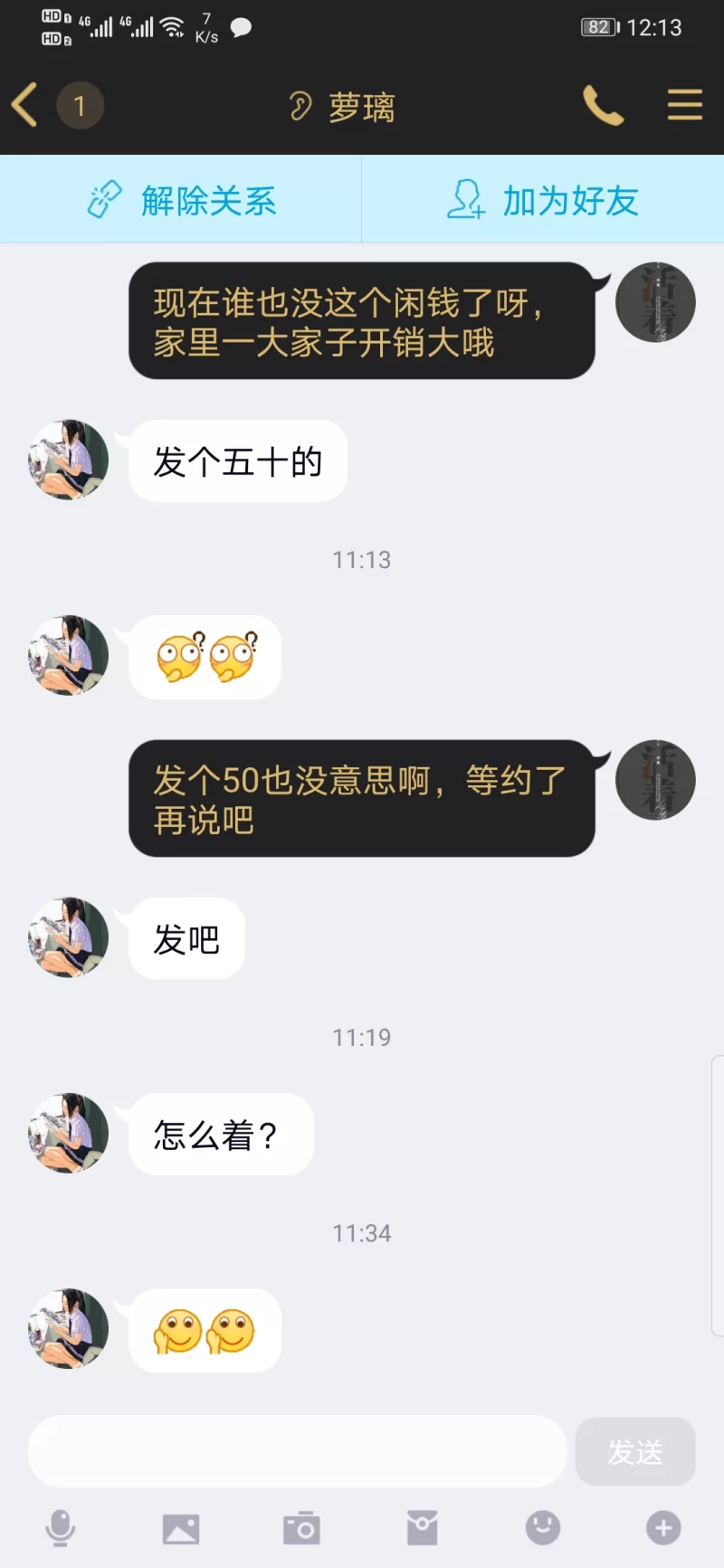The width and height of the screenshot is (724, 1568).
Task: Open the chat settings hamburger menu
Action: pyautogui.click(x=685, y=105)
